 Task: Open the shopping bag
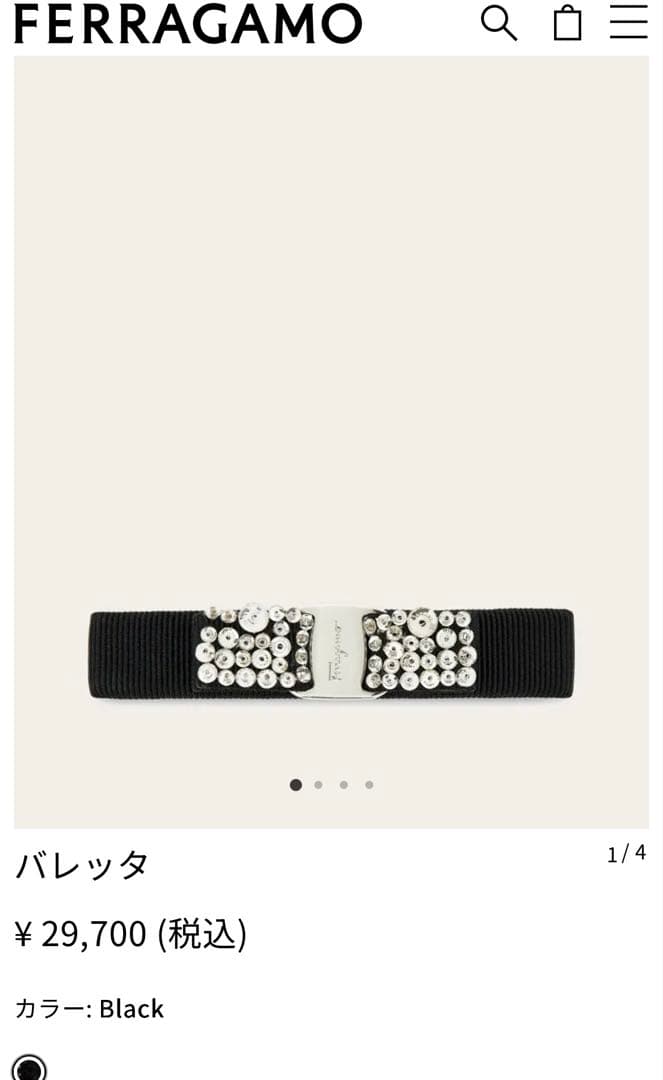[x=567, y=22]
